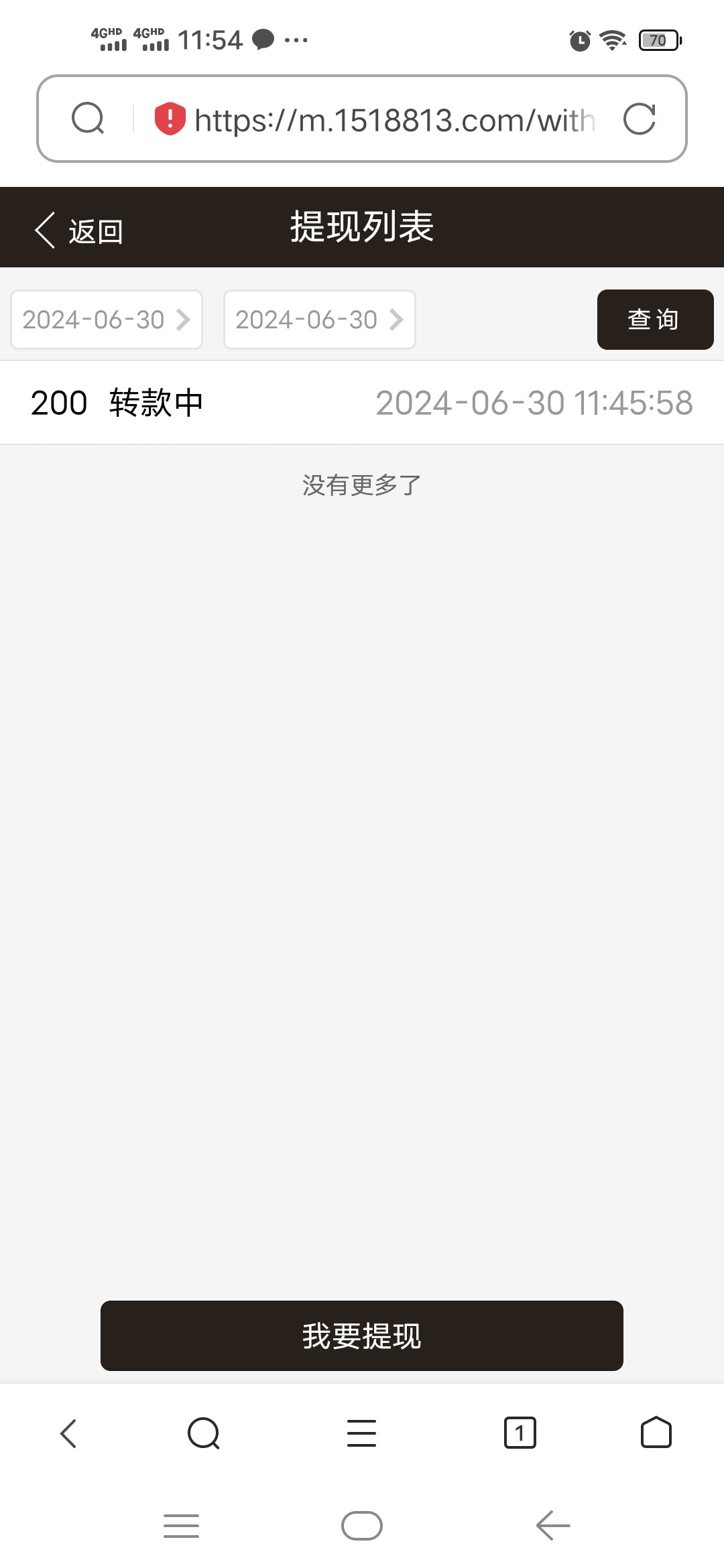The height and width of the screenshot is (1568, 724).
Task: Go to browser home page
Action: pos(656,1433)
